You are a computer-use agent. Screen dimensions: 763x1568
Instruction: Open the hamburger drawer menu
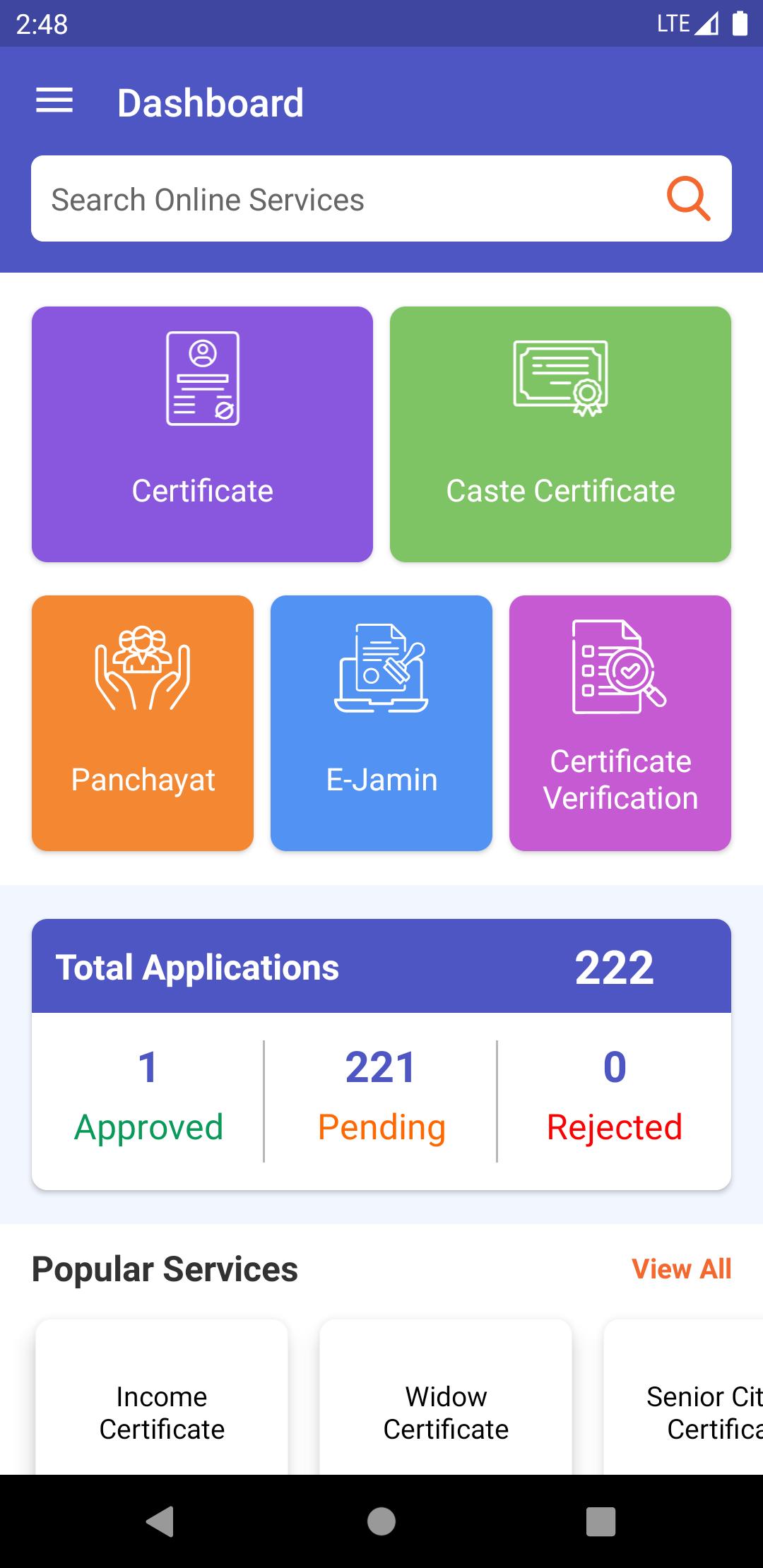click(54, 101)
